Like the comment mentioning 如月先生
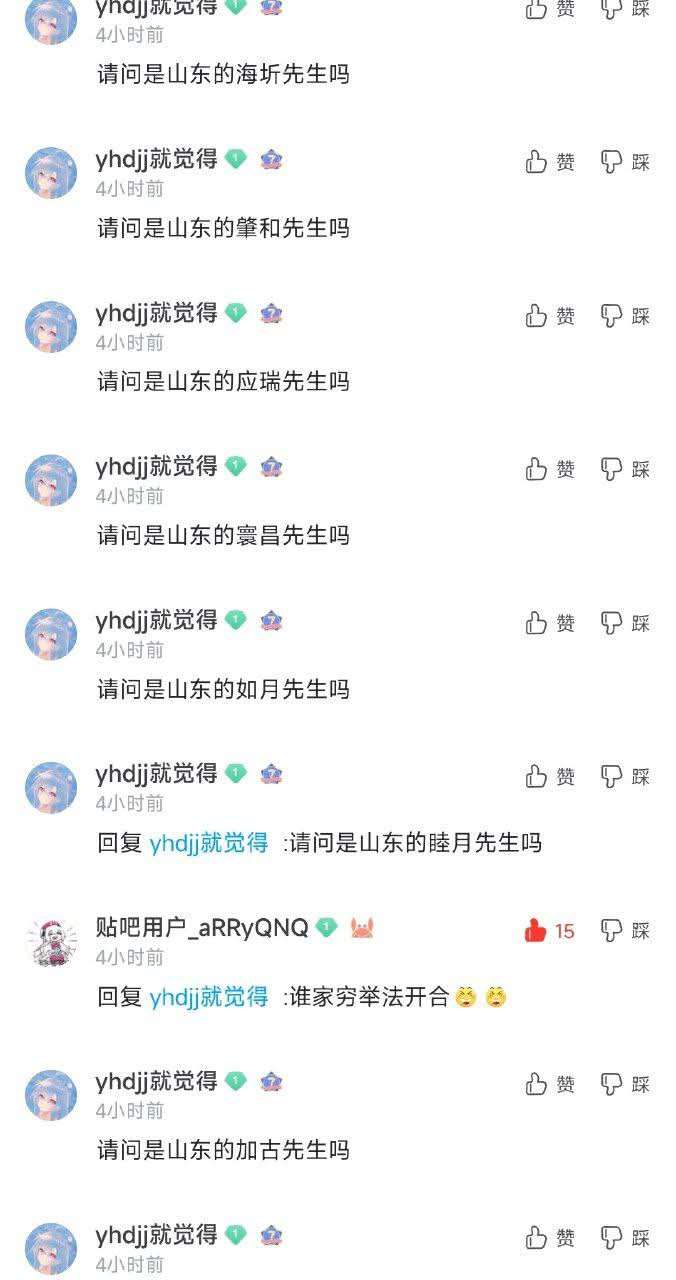The image size is (676, 1280). [x=549, y=623]
